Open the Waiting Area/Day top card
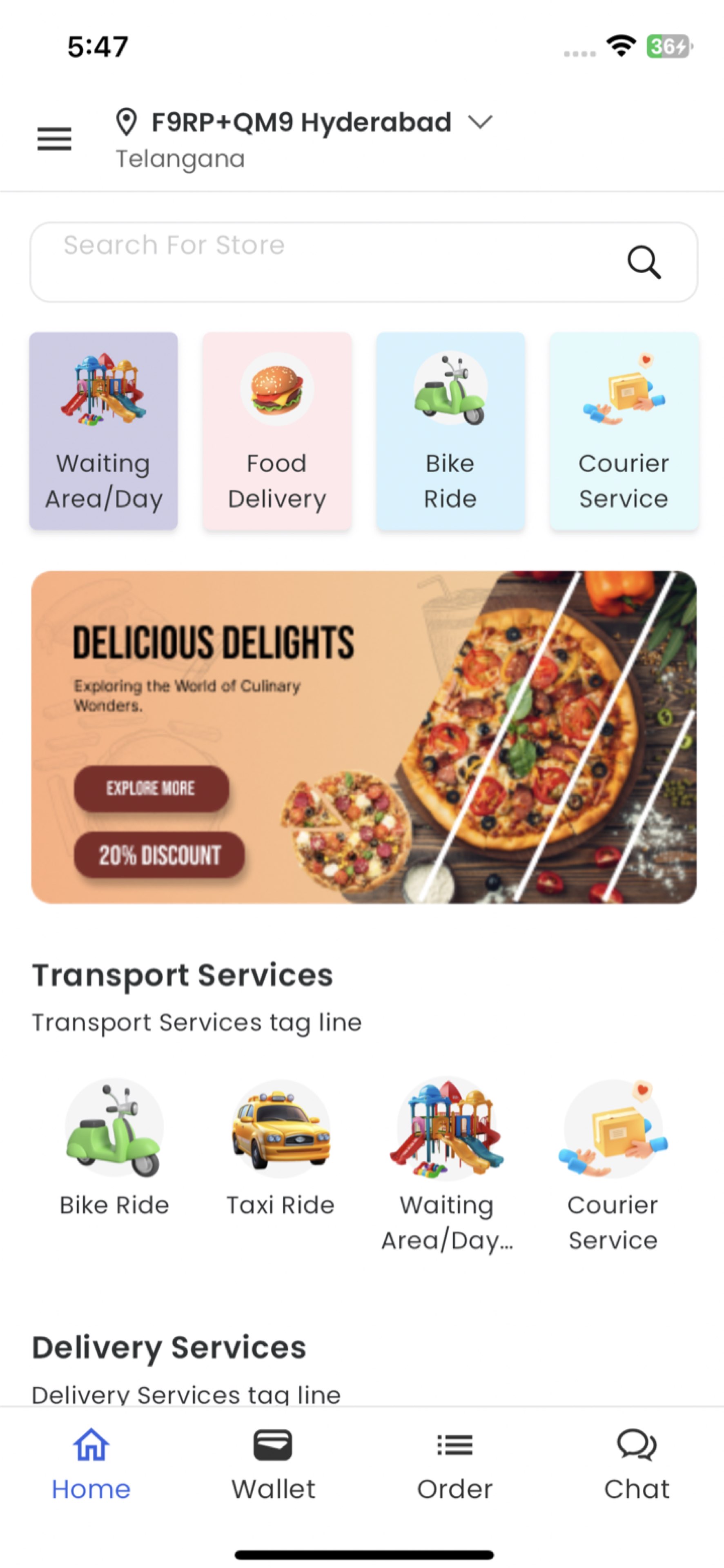This screenshot has width=724, height=1568. [x=103, y=431]
